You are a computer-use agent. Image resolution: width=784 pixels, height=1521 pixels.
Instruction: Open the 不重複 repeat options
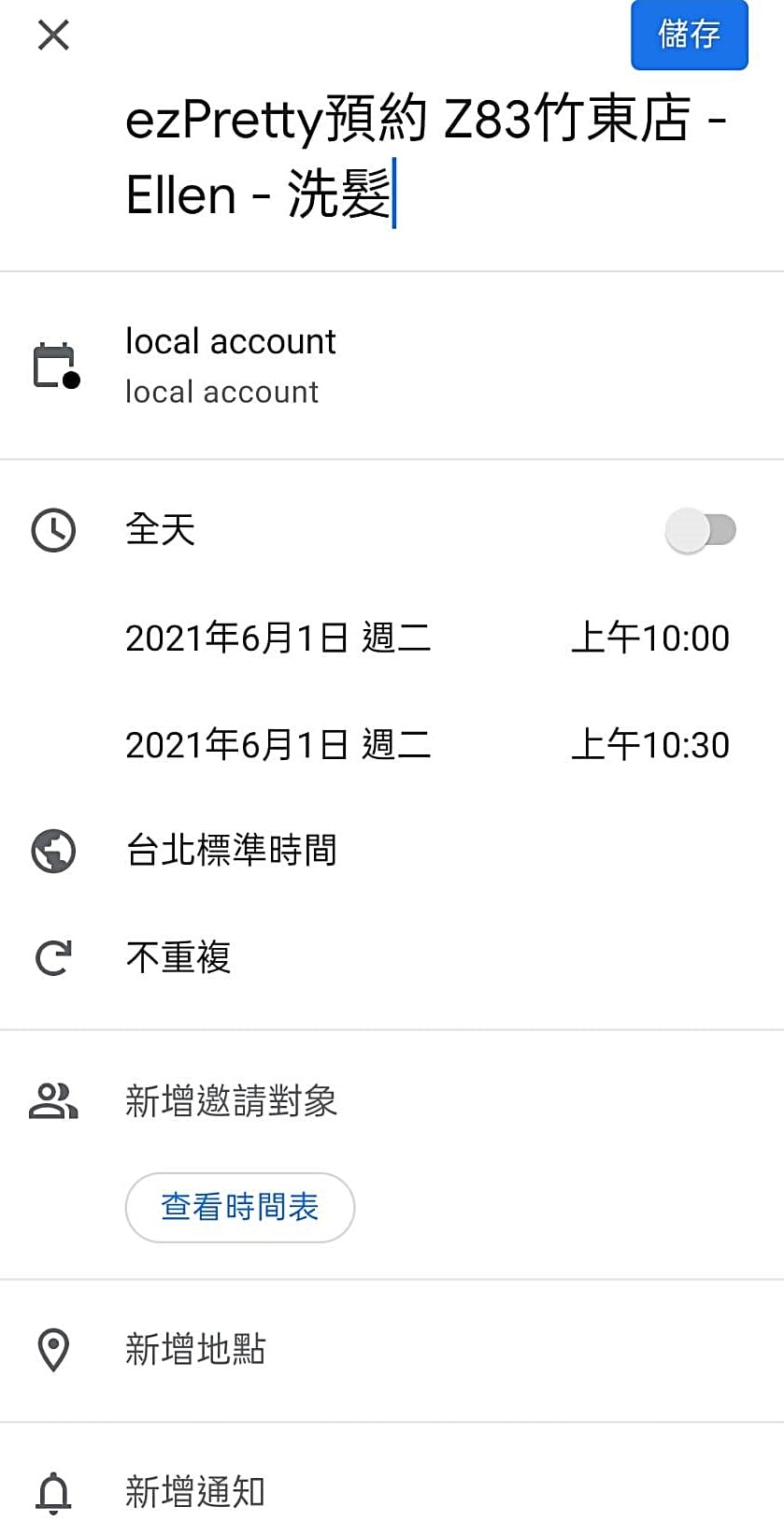click(x=178, y=957)
